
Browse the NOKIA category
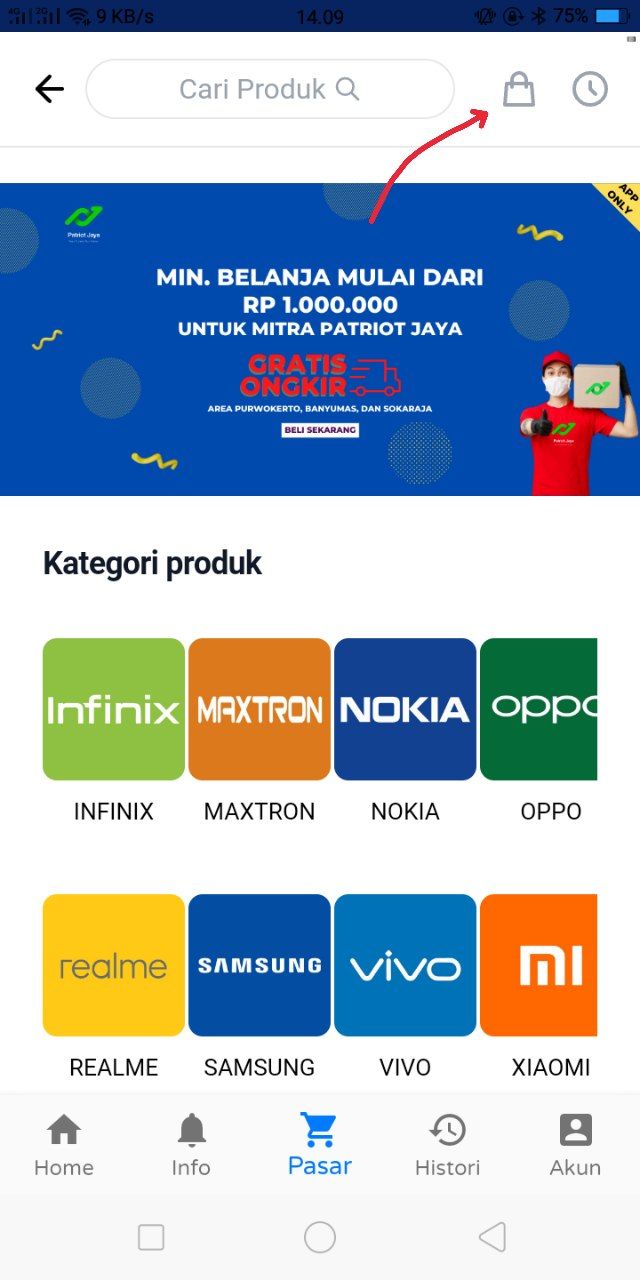point(405,709)
